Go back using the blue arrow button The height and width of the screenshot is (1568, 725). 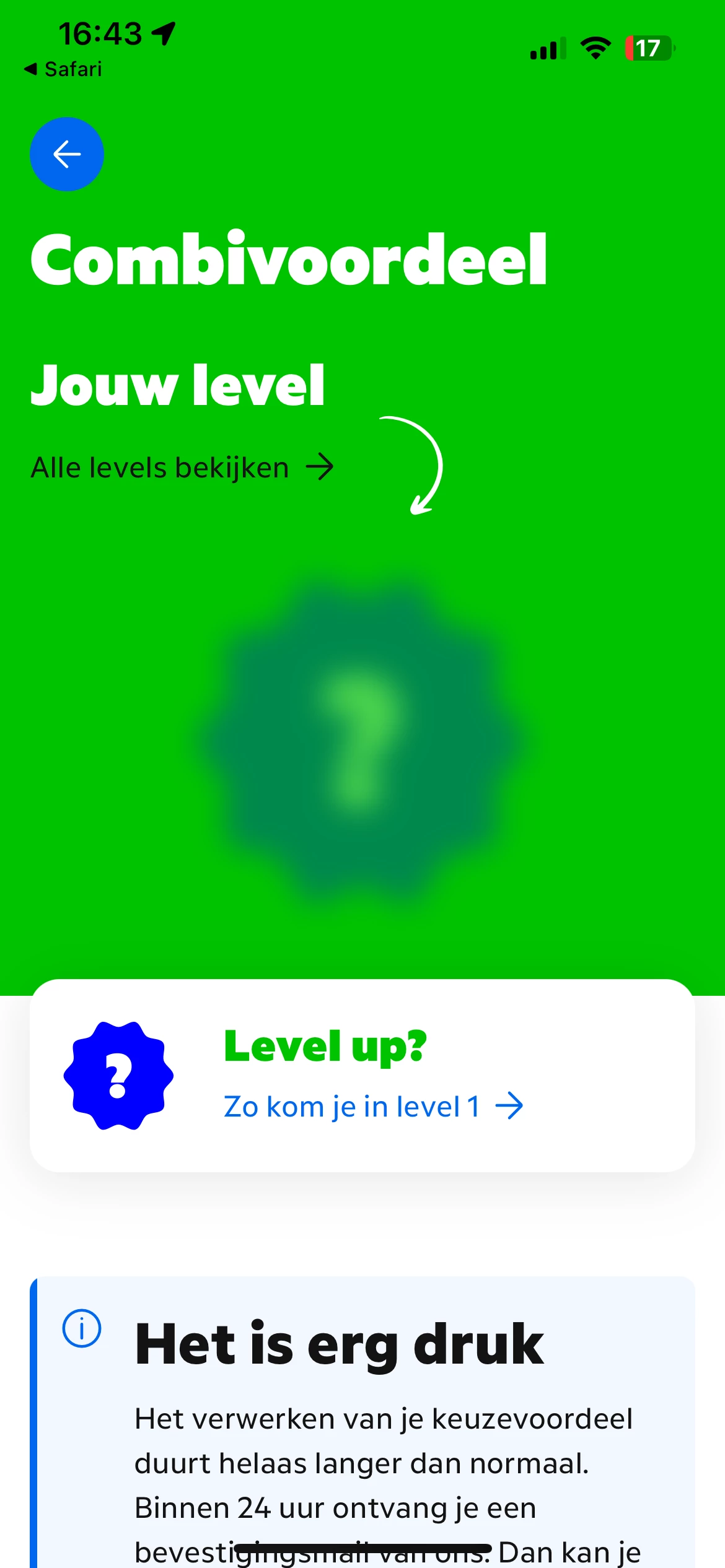click(67, 154)
